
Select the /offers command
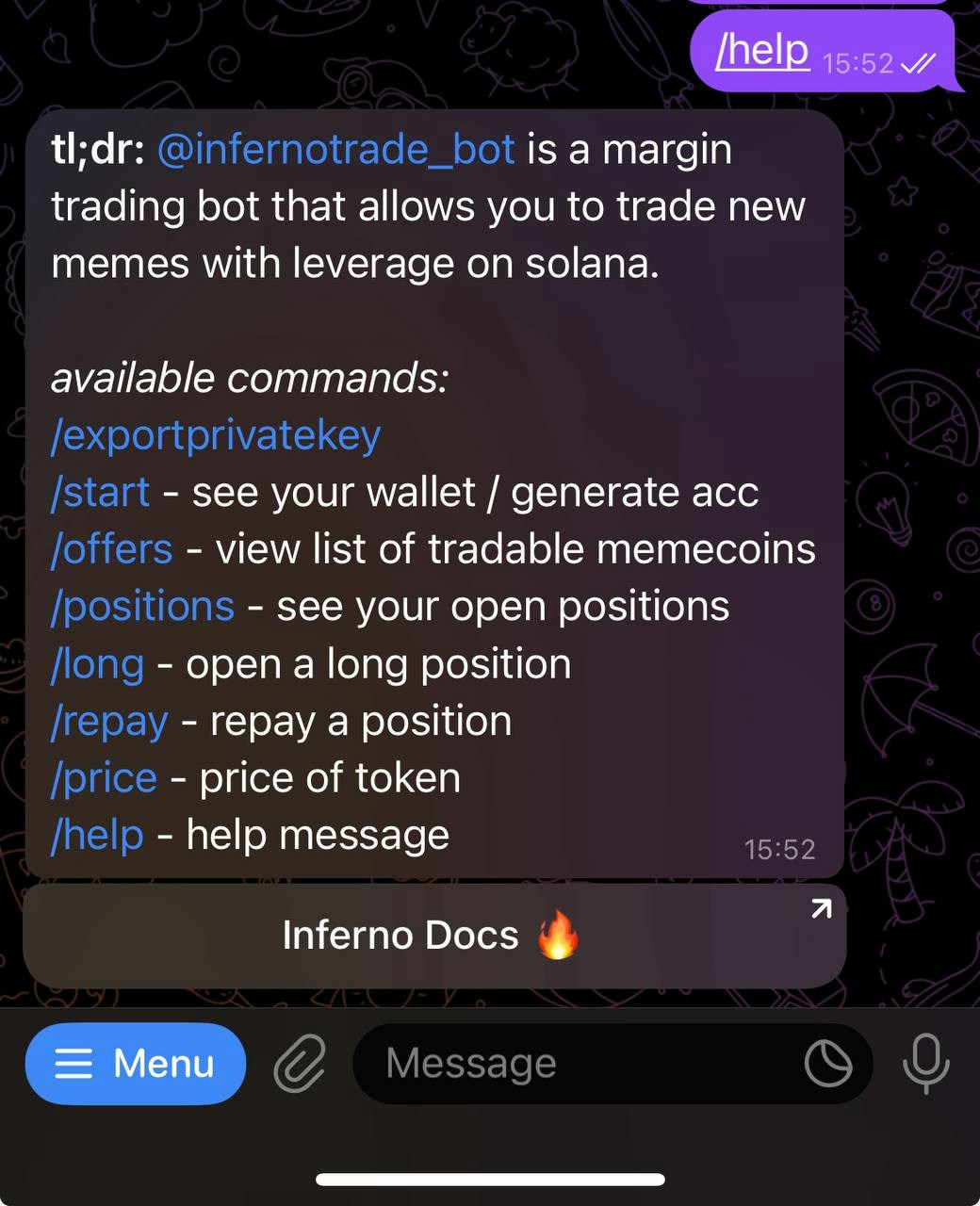click(x=110, y=548)
